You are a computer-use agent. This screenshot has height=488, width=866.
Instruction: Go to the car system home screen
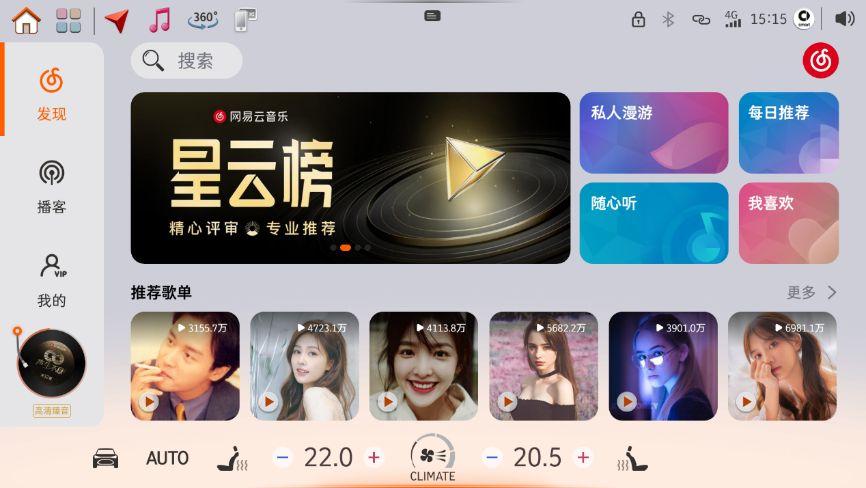[26, 19]
